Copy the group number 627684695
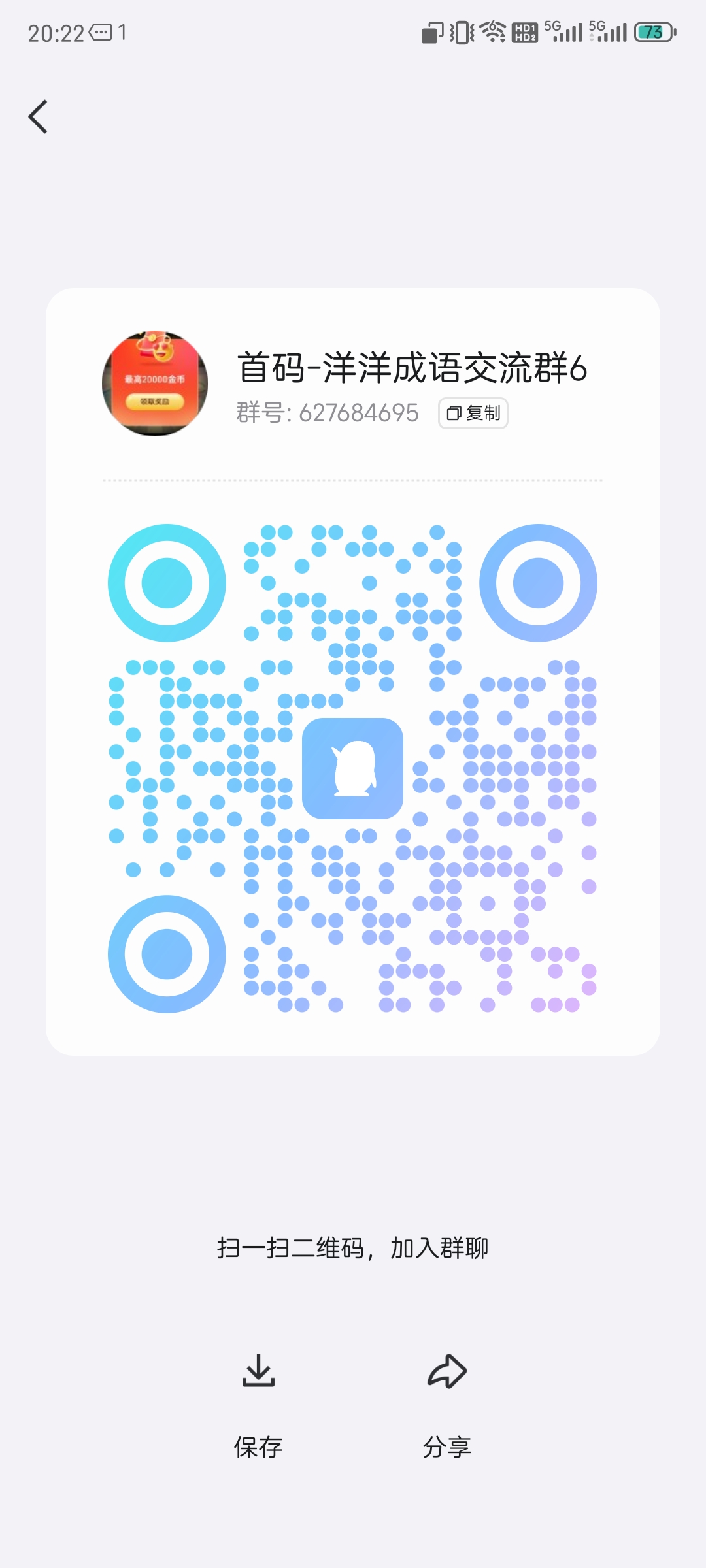Image resolution: width=706 pixels, height=1568 pixels. pos(473,413)
